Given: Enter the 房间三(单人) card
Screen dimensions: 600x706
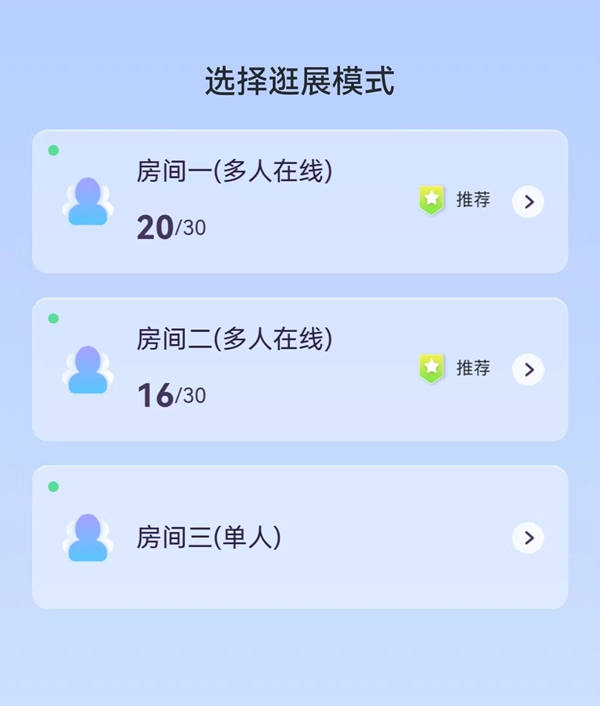Looking at the screenshot, I should point(300,538).
